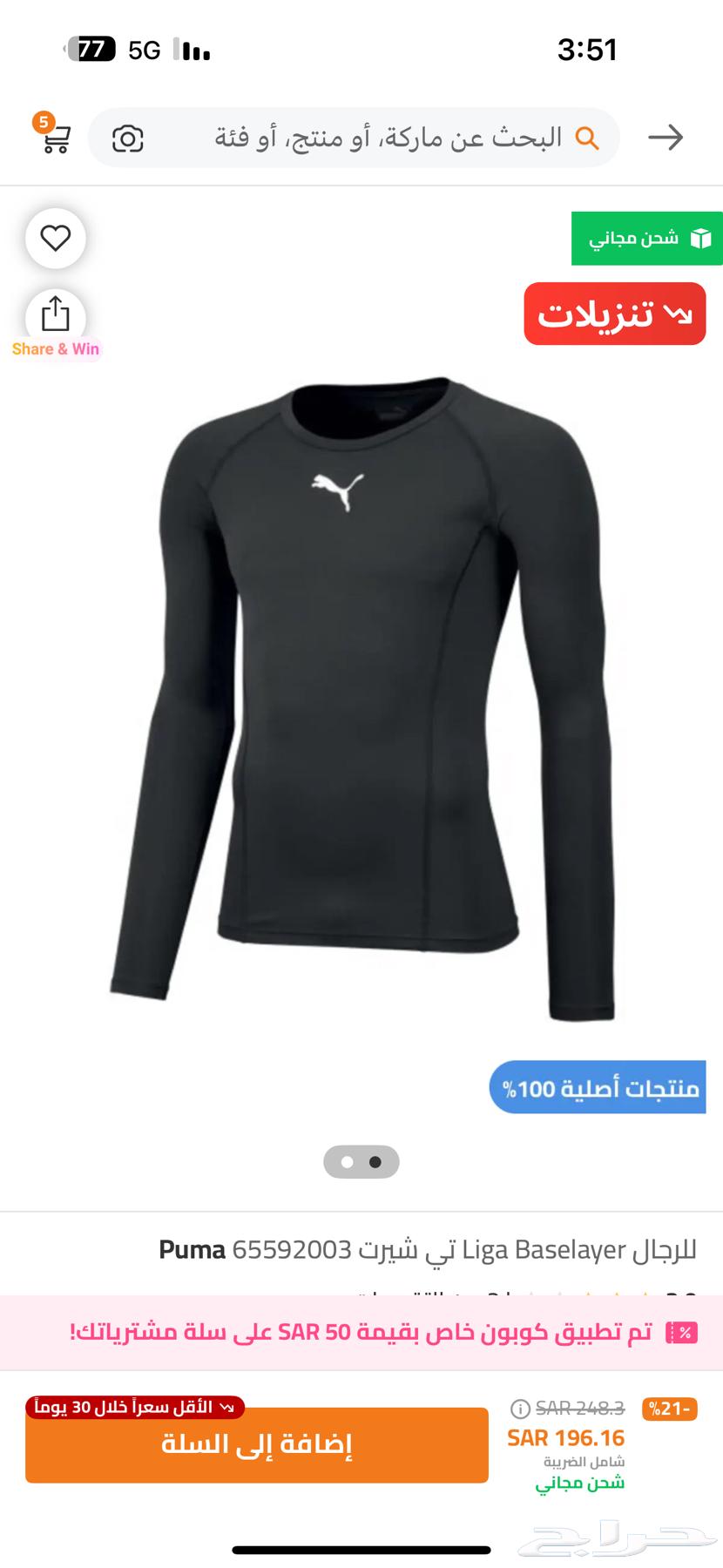Tap the discount percent icon in coupon banner
The image size is (723, 1568).
pos(684,1331)
